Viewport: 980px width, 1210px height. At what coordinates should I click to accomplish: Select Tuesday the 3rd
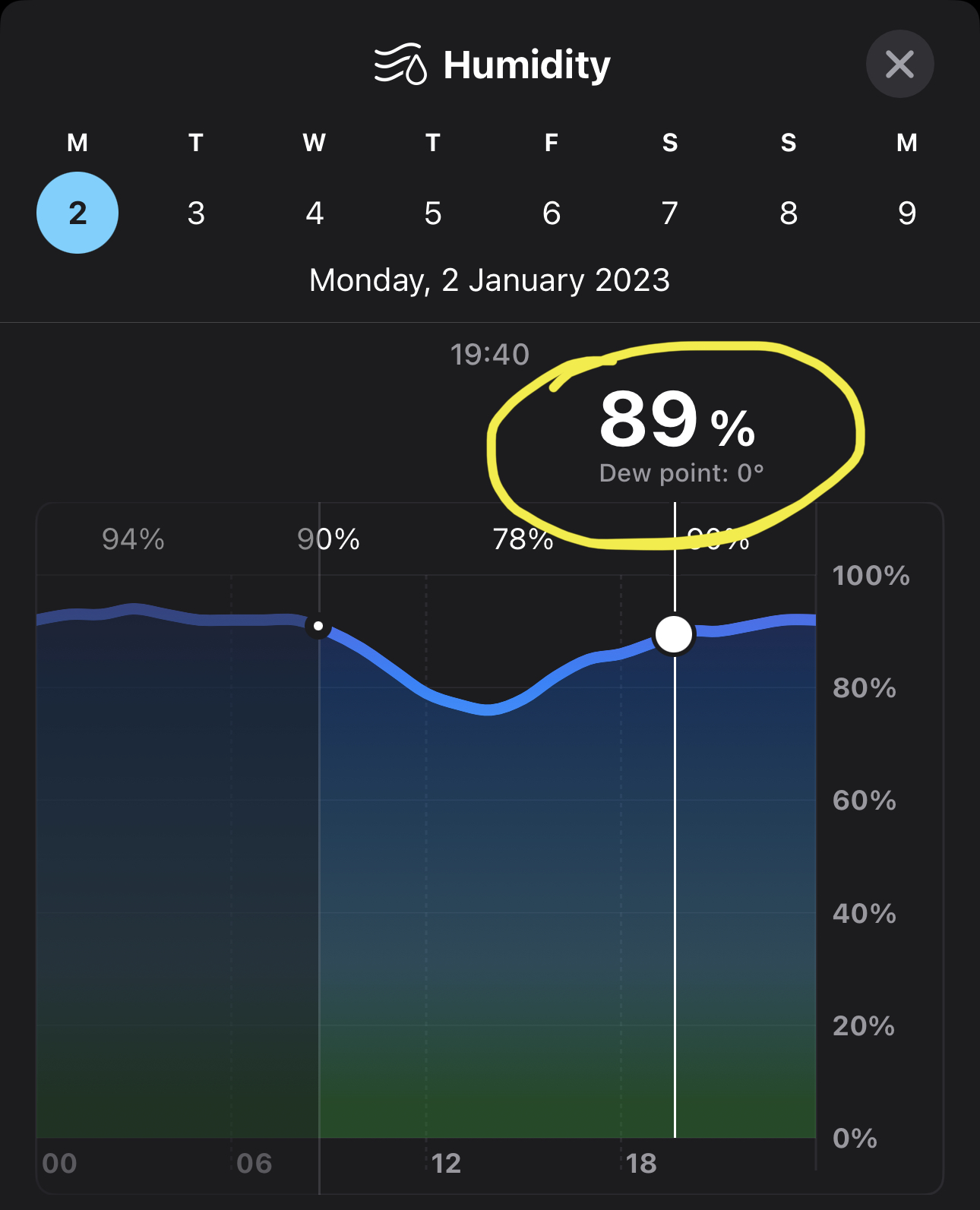tap(196, 213)
